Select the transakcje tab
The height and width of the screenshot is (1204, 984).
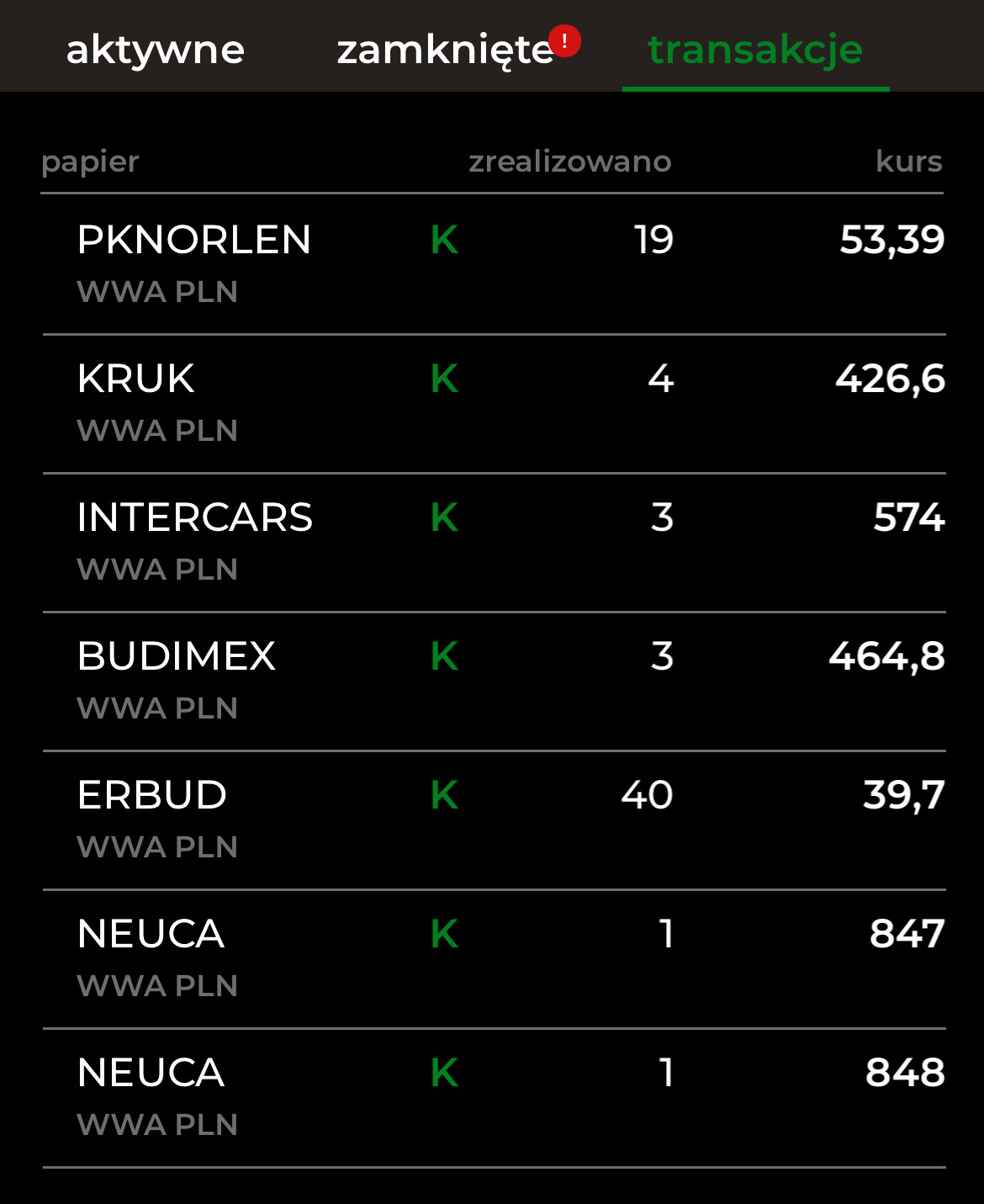(x=755, y=49)
